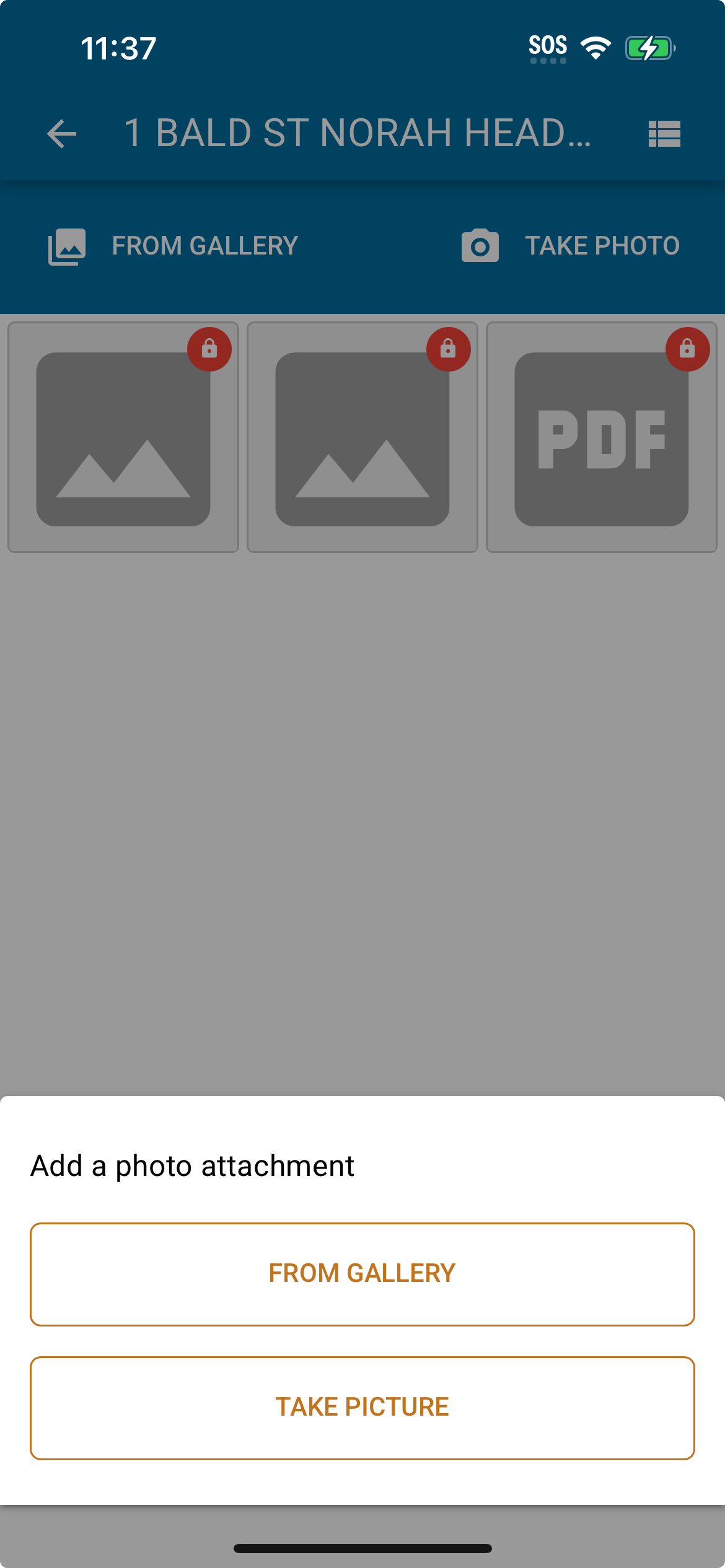Open the list view icon in the header
The image size is (725, 1568).
[x=664, y=134]
